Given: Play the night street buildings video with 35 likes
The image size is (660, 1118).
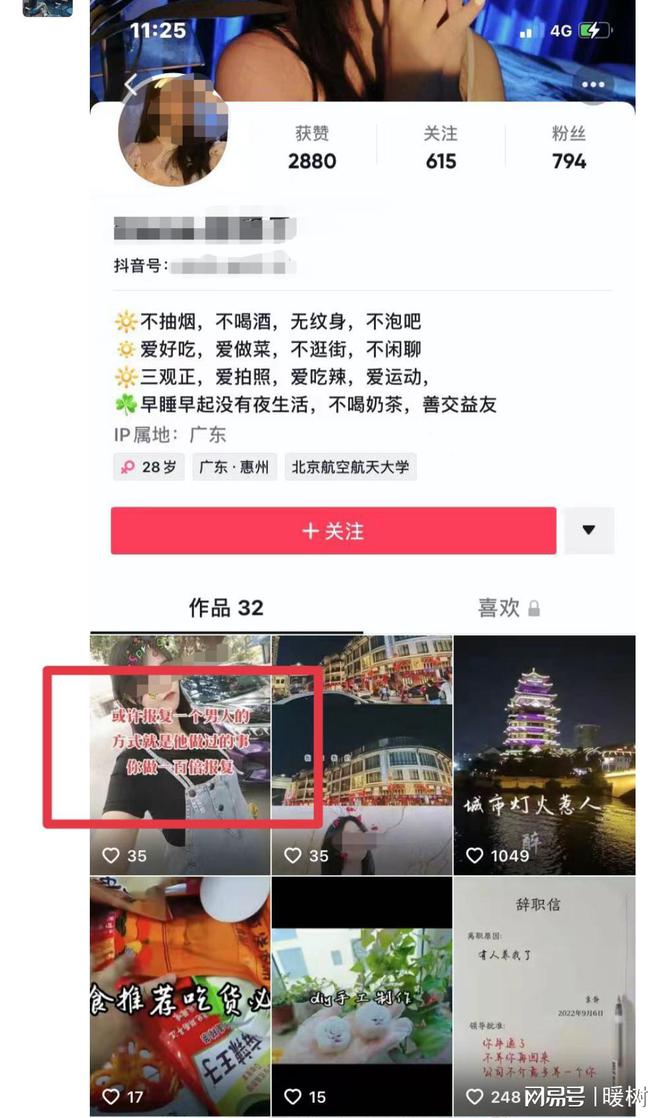Looking at the screenshot, I should (x=362, y=755).
